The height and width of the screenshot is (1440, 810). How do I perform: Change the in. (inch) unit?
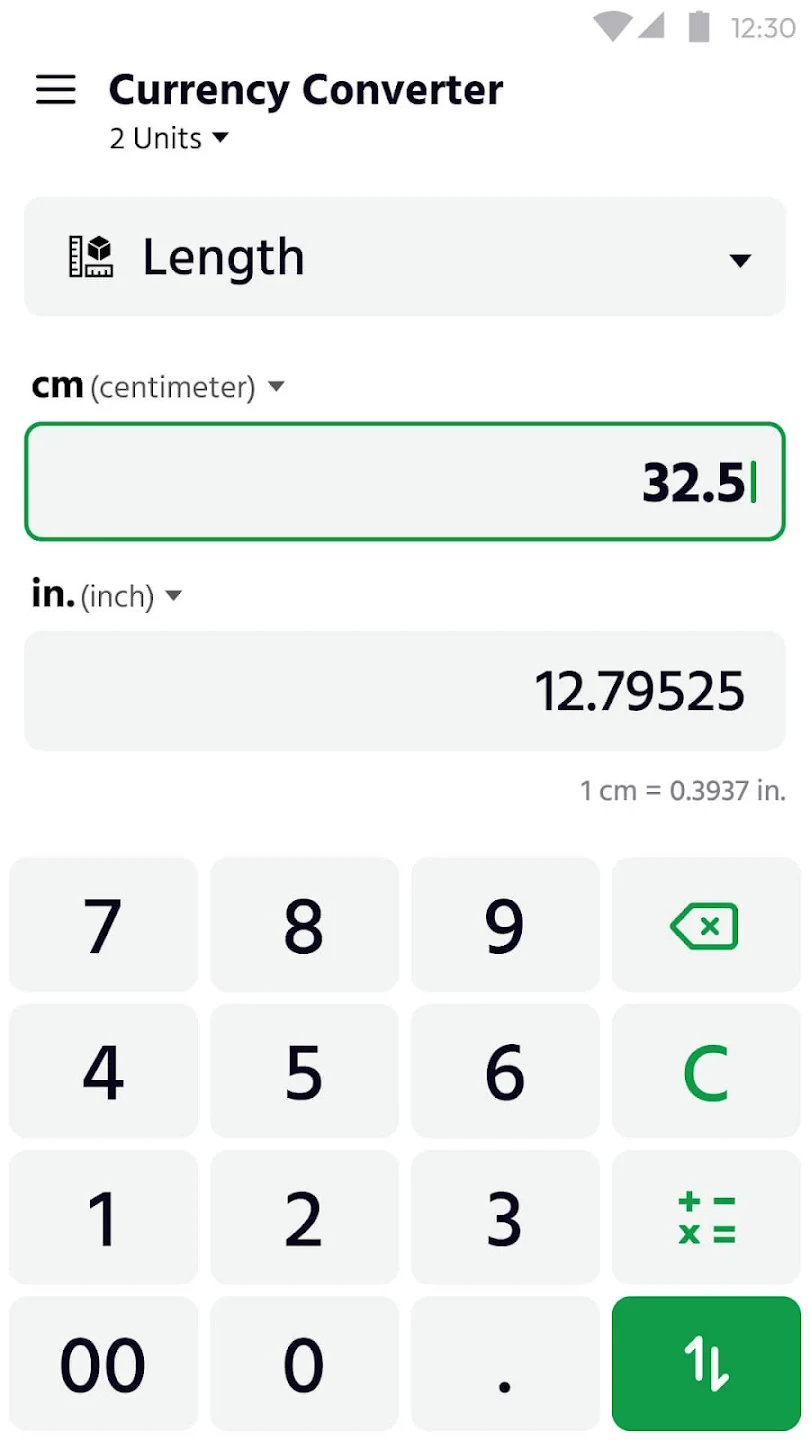108,596
